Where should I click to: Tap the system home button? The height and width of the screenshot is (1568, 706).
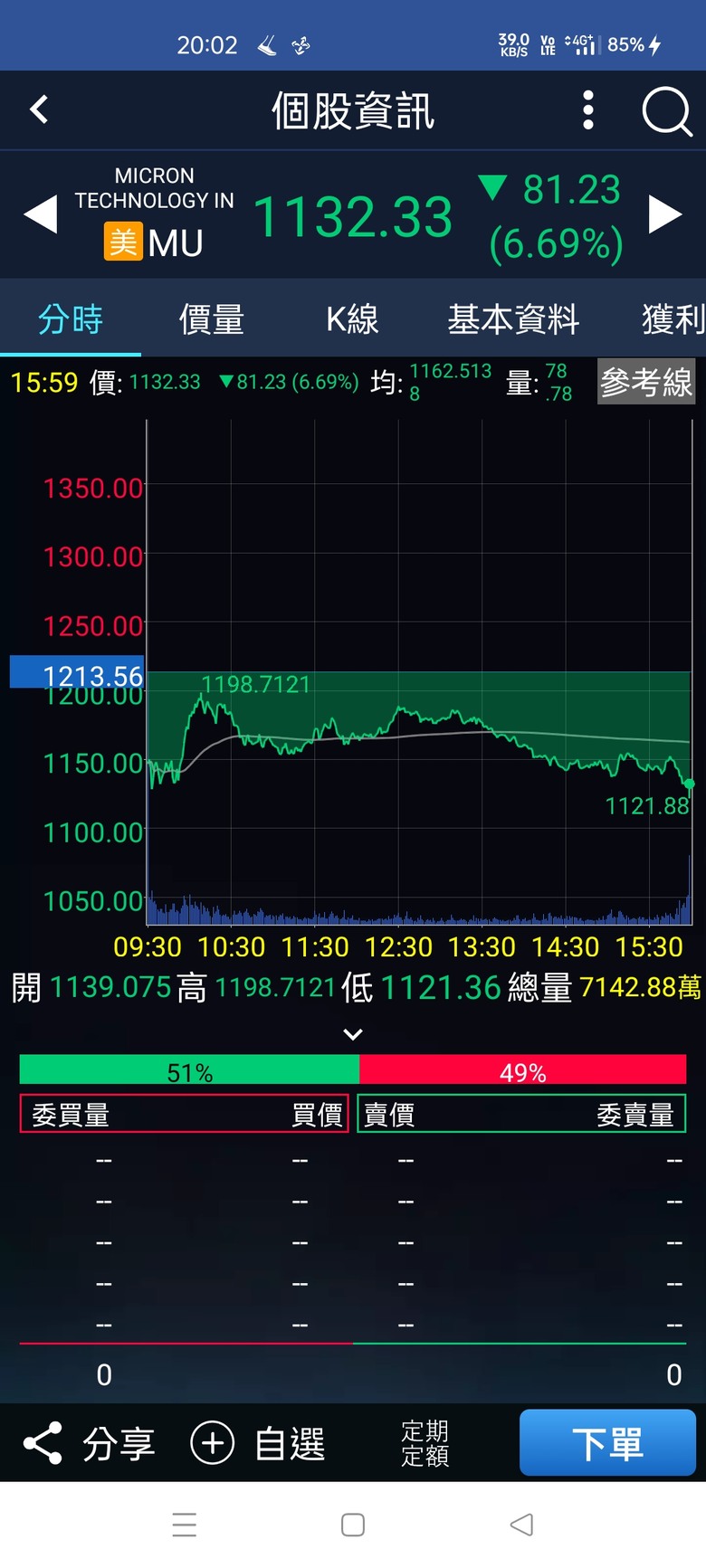[x=353, y=1525]
